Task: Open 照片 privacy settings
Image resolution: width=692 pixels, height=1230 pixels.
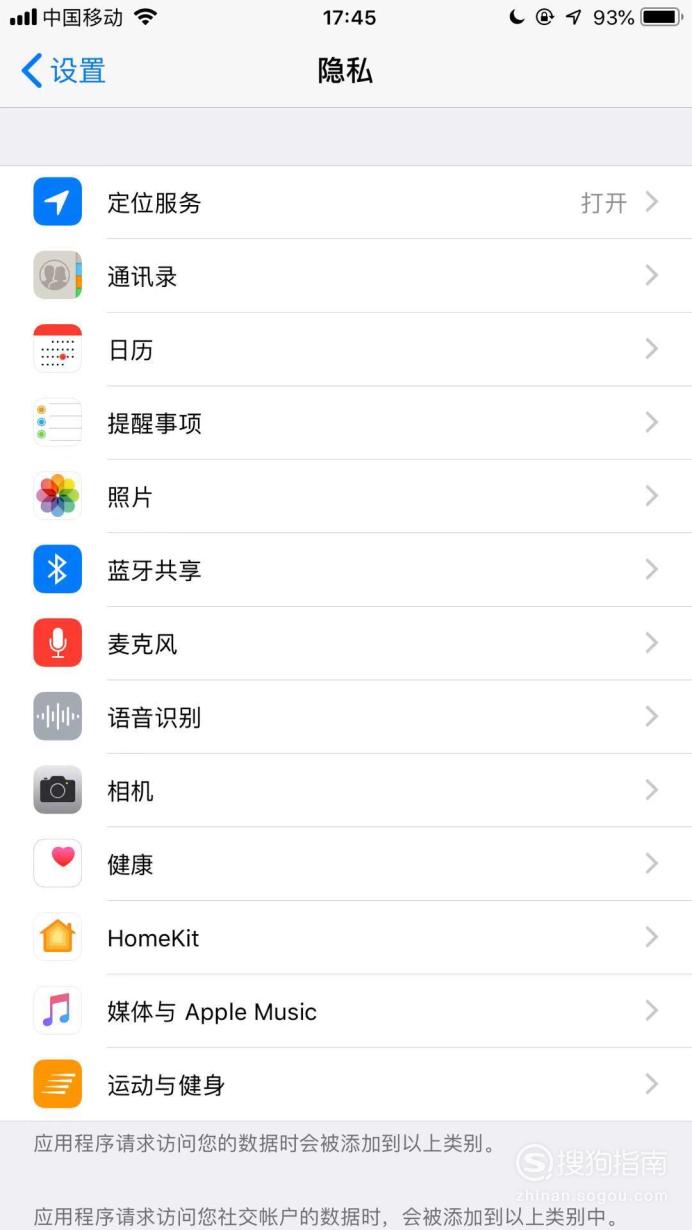Action: click(x=346, y=496)
